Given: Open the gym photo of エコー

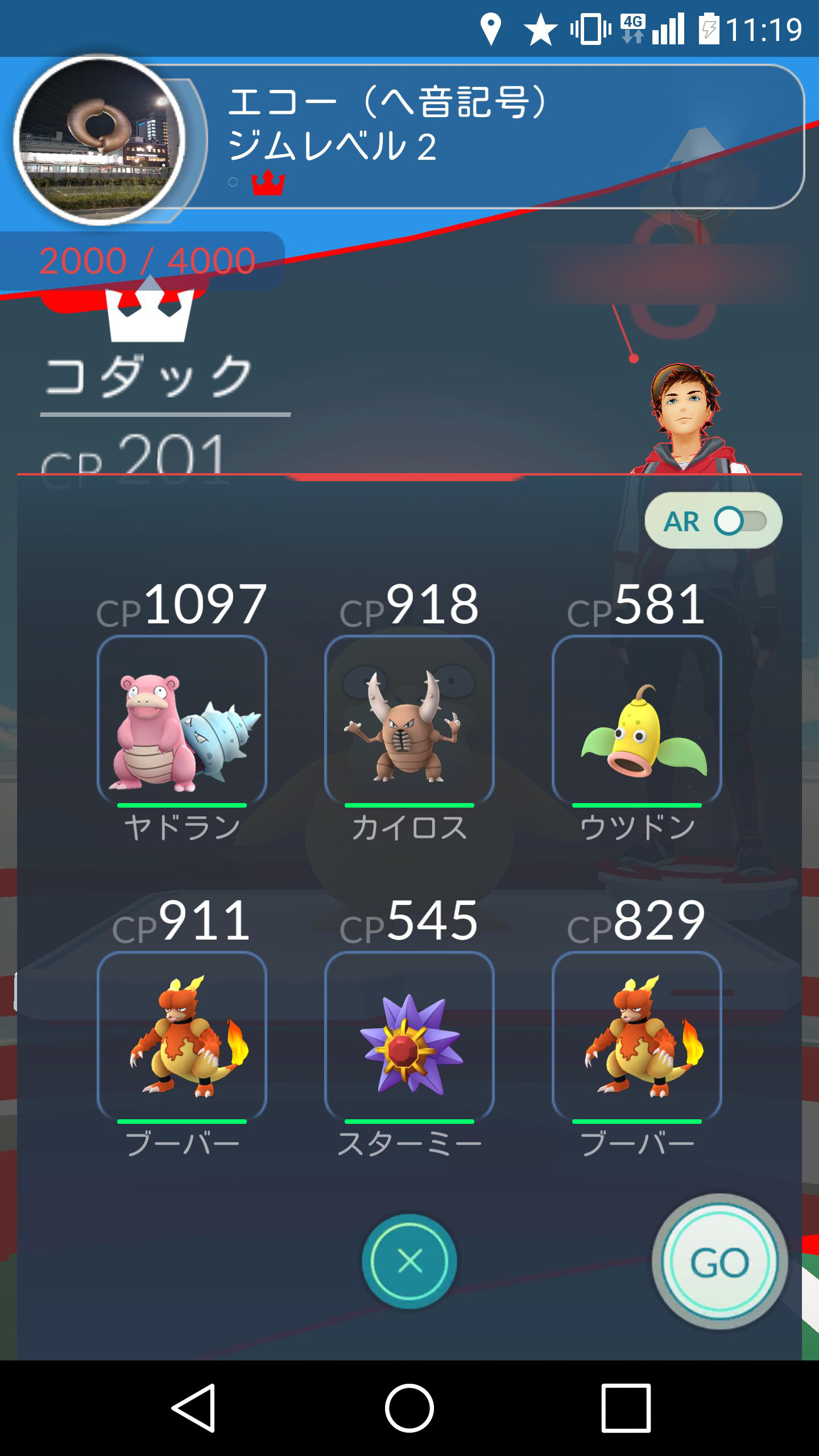Looking at the screenshot, I should [100, 139].
